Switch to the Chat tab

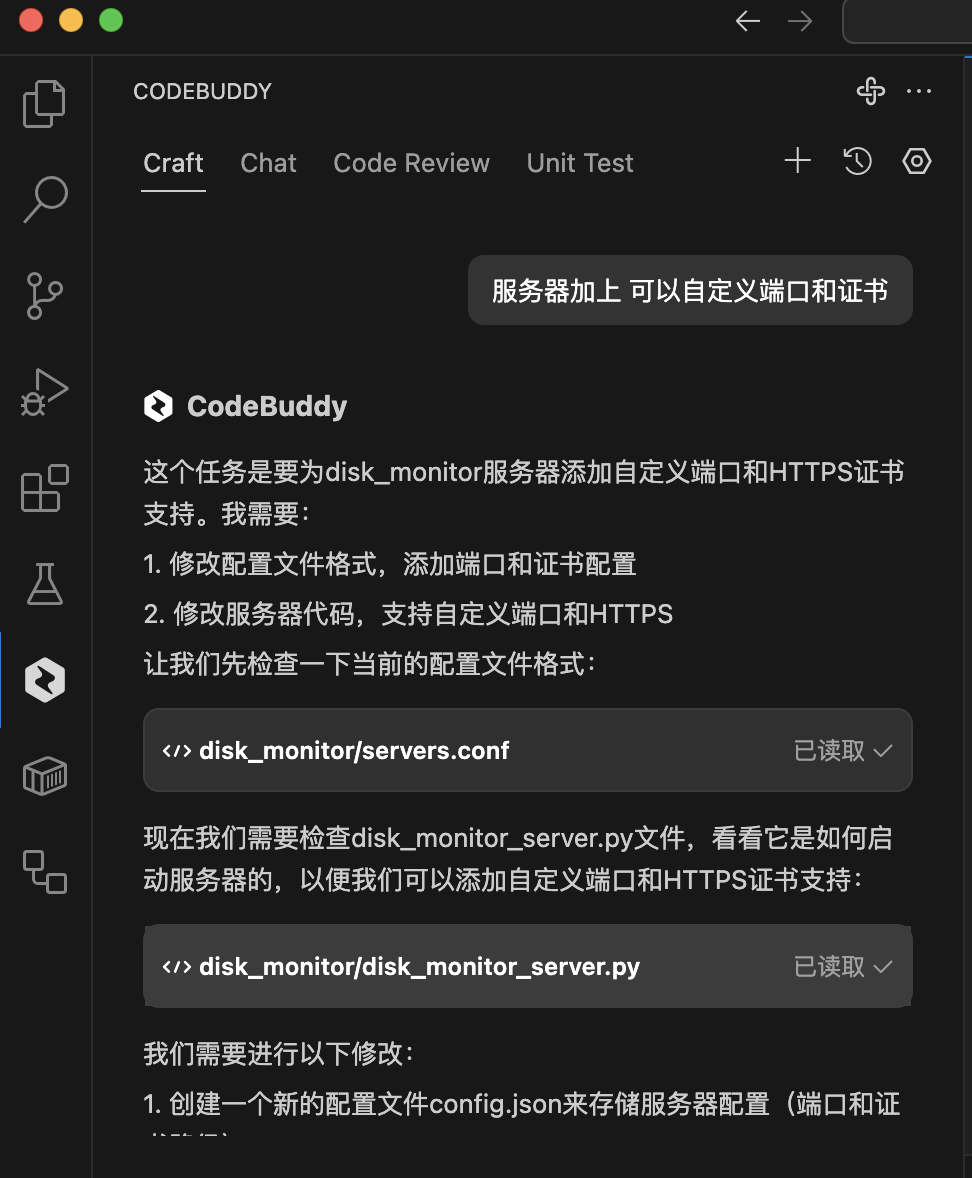pyautogui.click(x=268, y=163)
